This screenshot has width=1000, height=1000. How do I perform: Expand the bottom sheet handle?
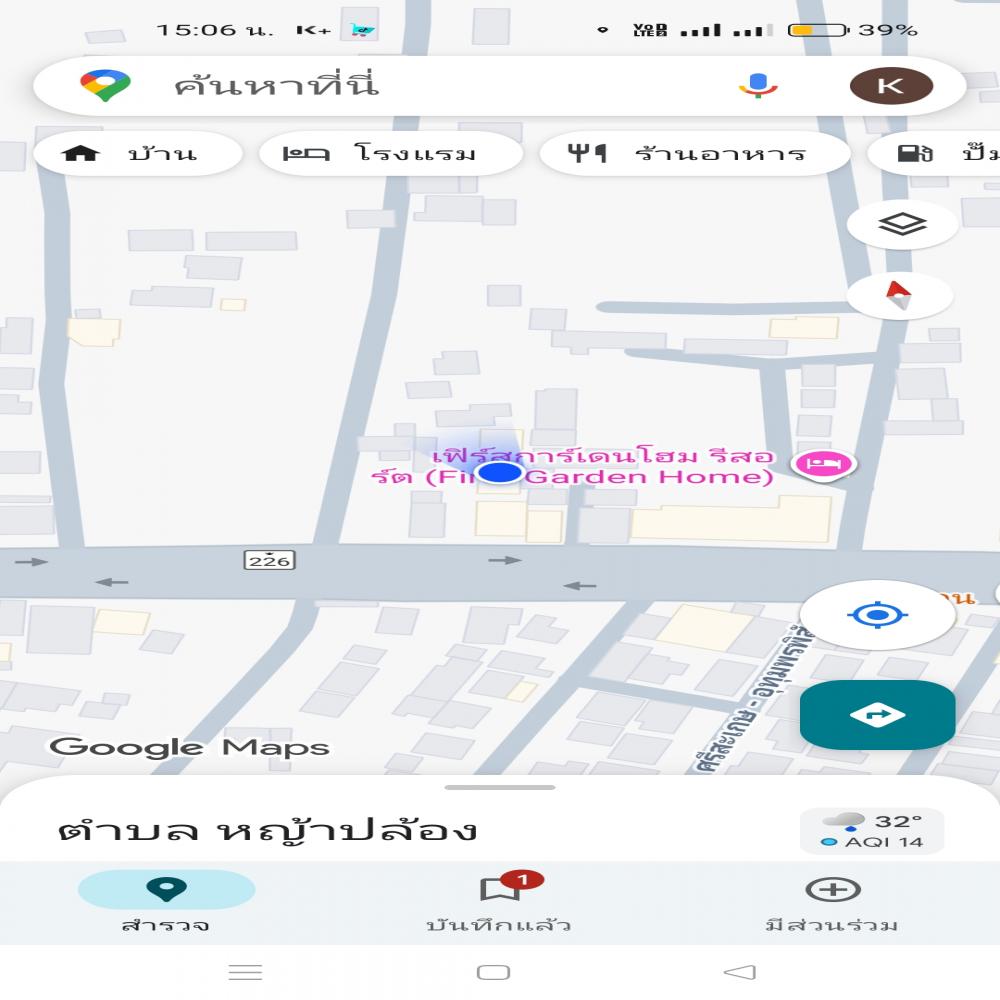[500, 787]
